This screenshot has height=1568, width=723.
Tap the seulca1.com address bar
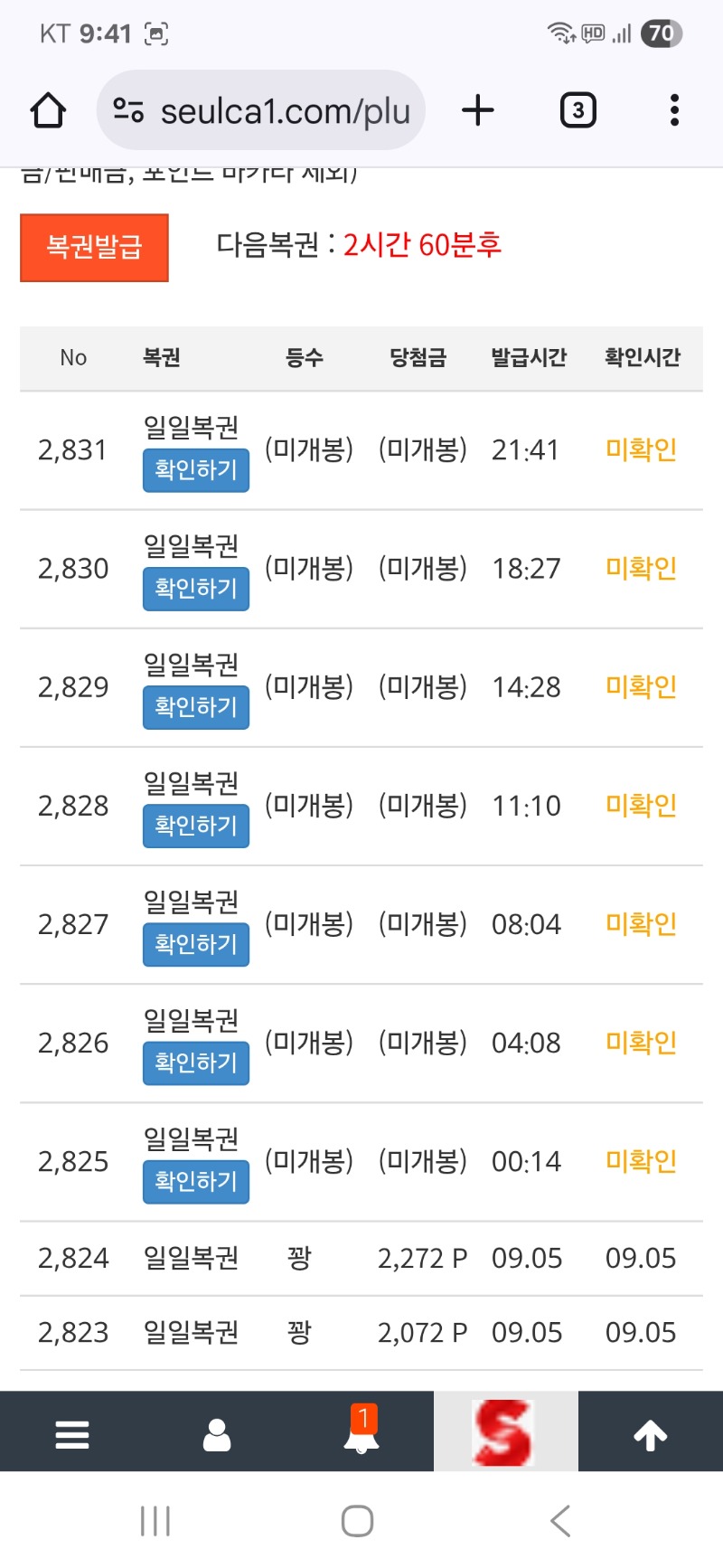coord(261,110)
